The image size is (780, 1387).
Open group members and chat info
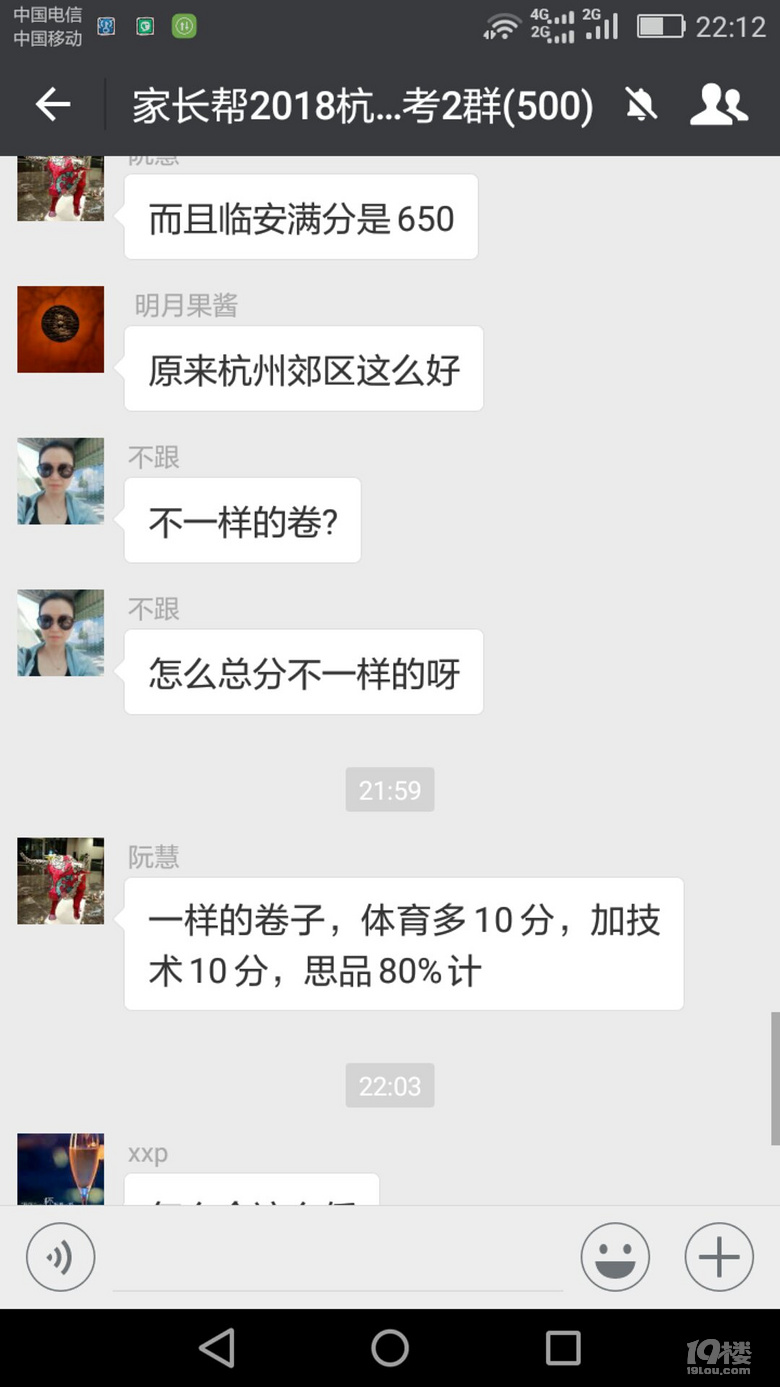(718, 104)
